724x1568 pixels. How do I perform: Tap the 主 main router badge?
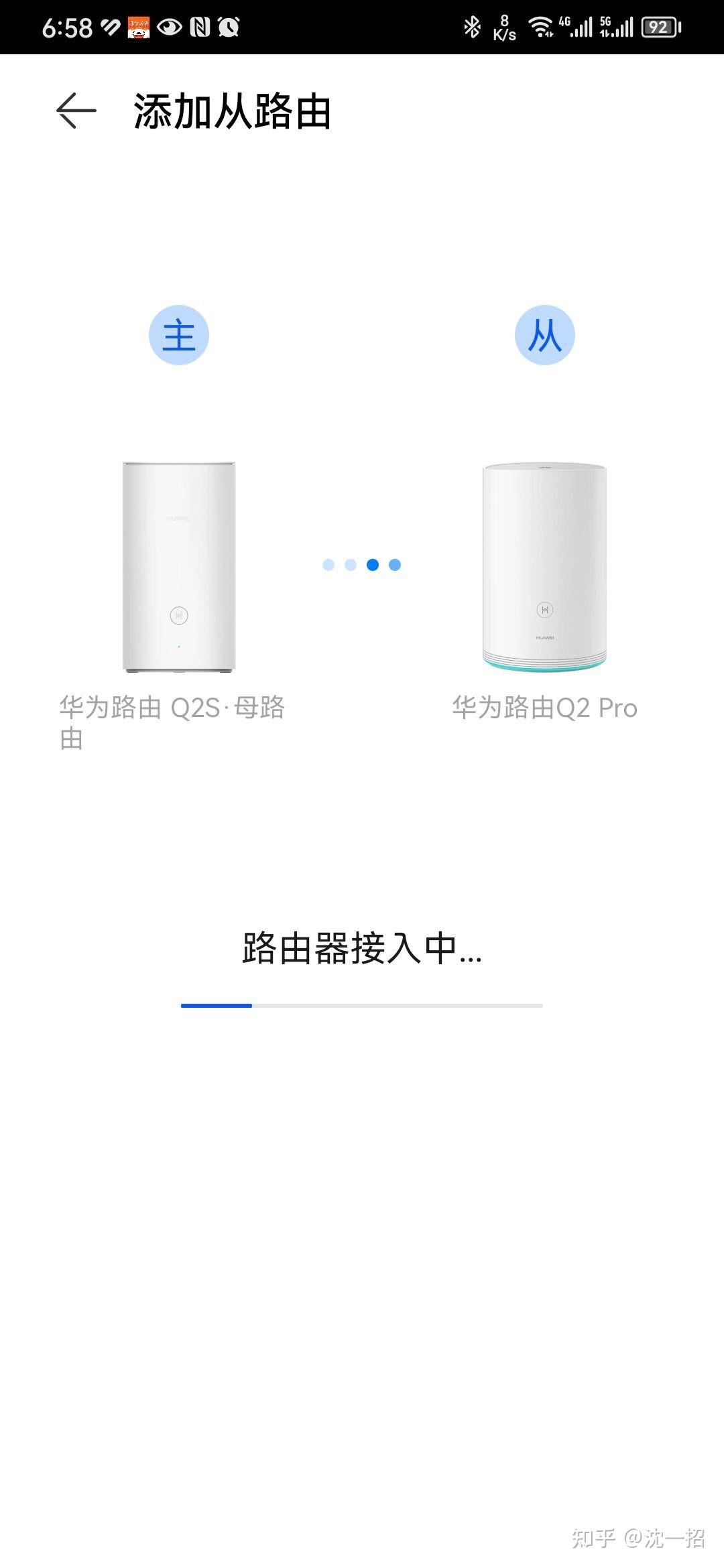click(x=180, y=335)
